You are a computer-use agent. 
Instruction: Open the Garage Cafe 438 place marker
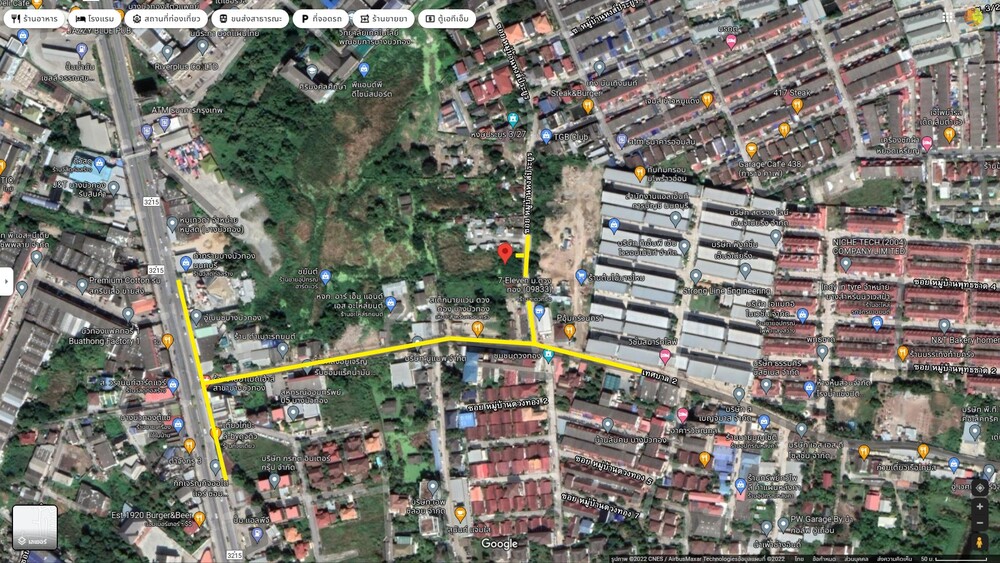pos(751,150)
